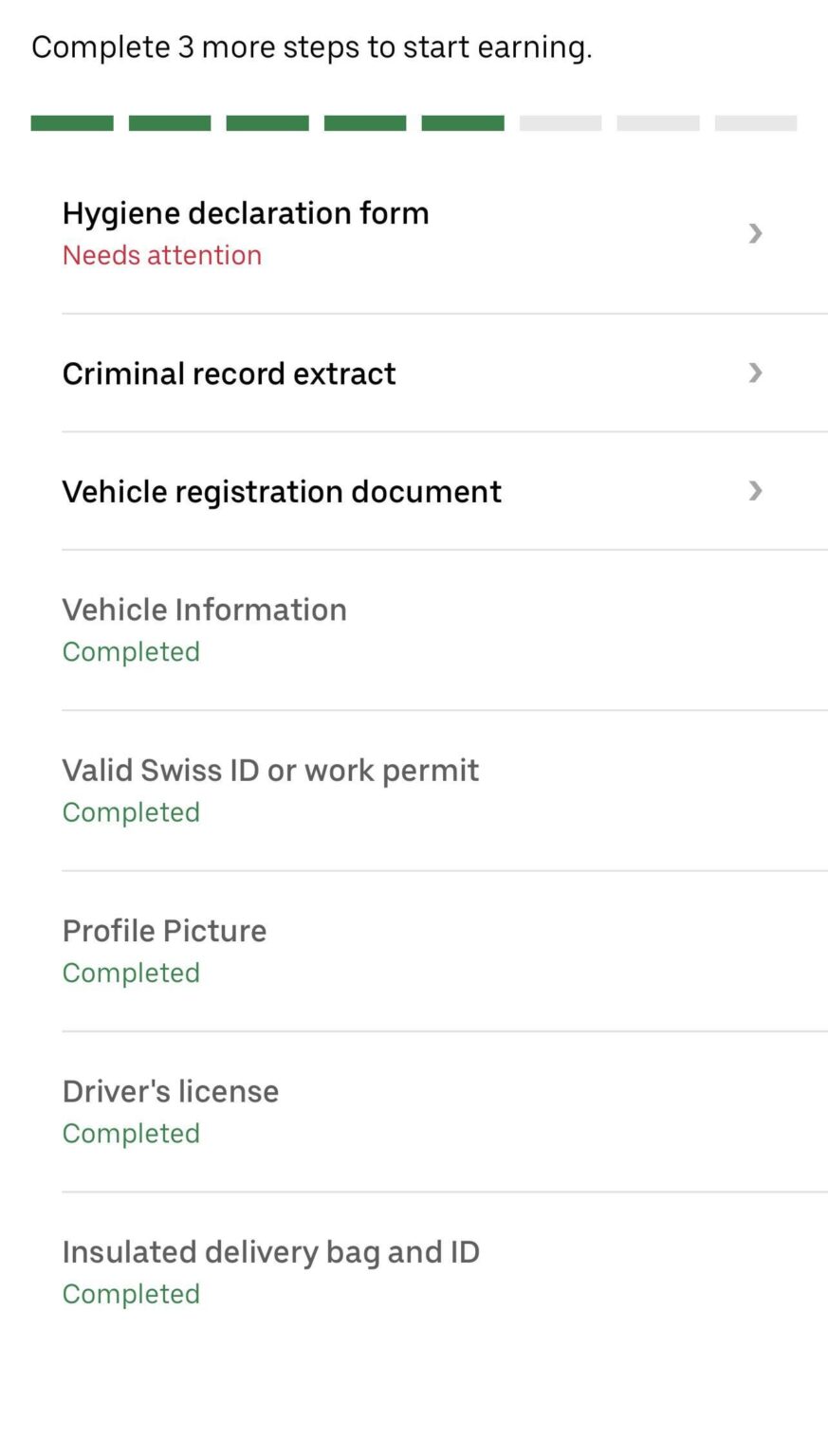Click Completed under Profile Picture
828x1456 pixels.
click(131, 972)
